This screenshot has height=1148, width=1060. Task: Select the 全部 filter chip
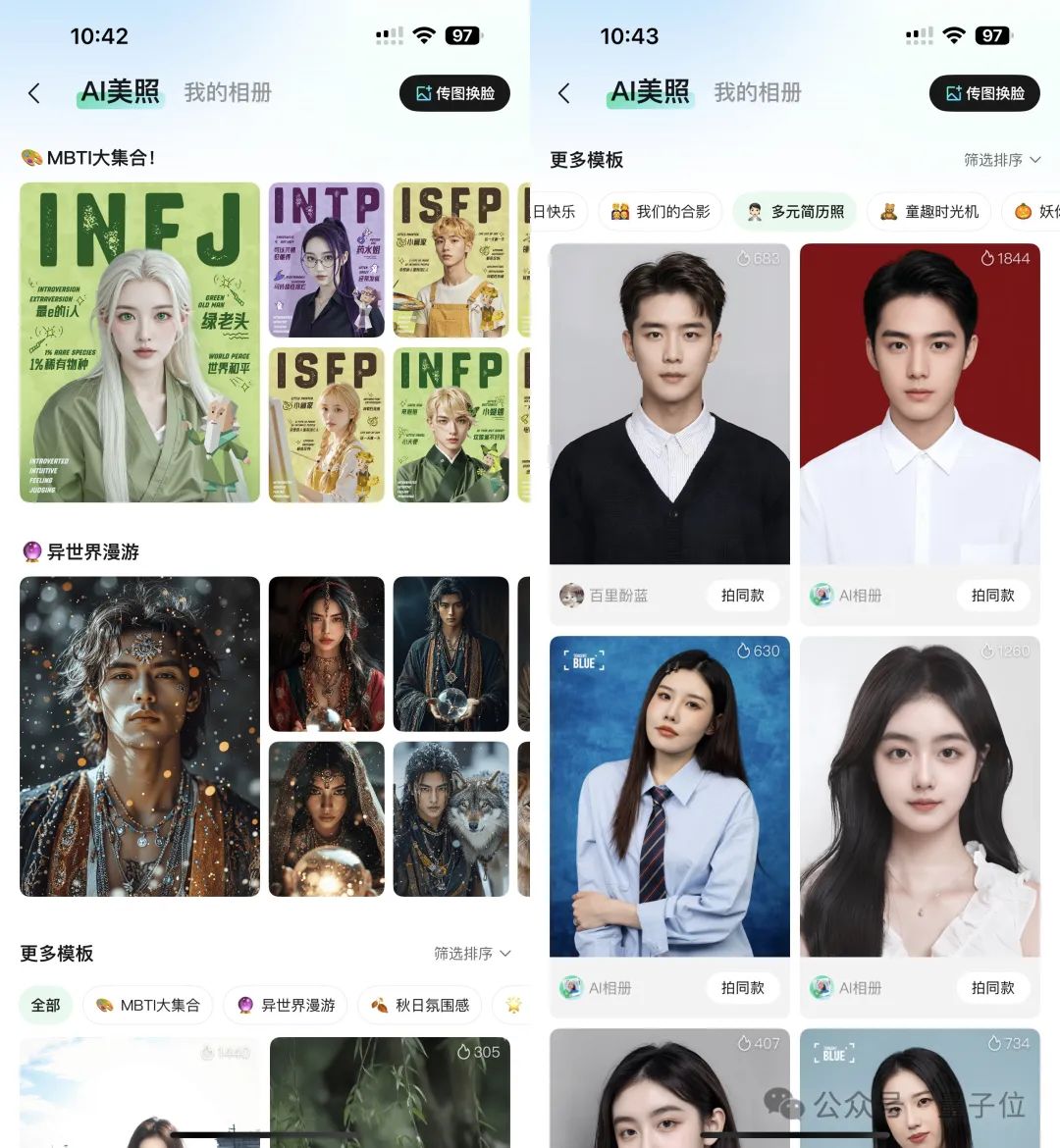point(46,1005)
